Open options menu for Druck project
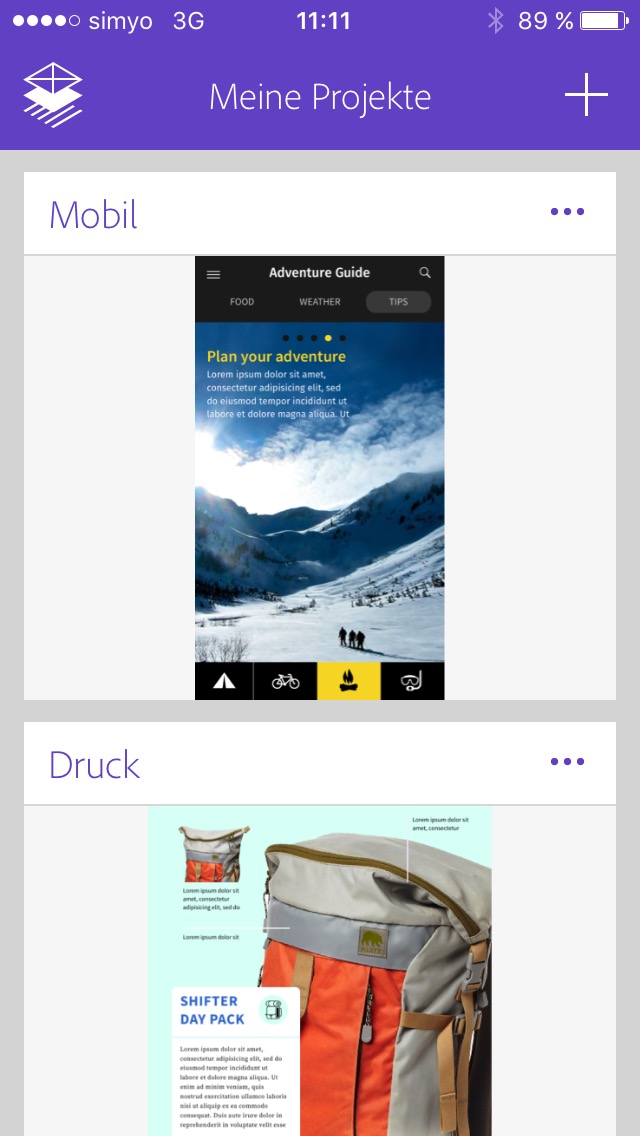This screenshot has height=1136, width=640. (x=567, y=761)
